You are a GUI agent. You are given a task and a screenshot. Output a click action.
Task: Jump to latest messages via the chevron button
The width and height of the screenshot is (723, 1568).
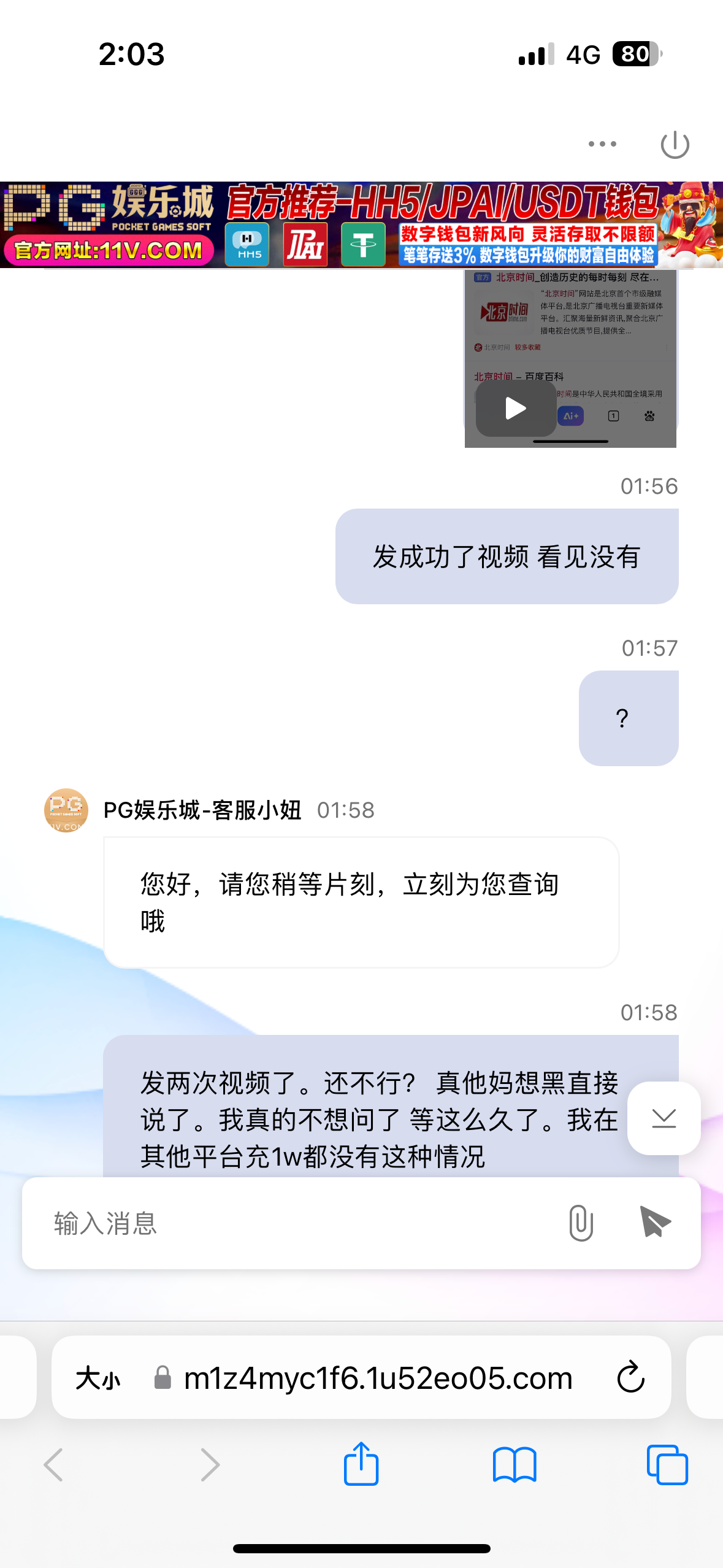(x=664, y=1118)
